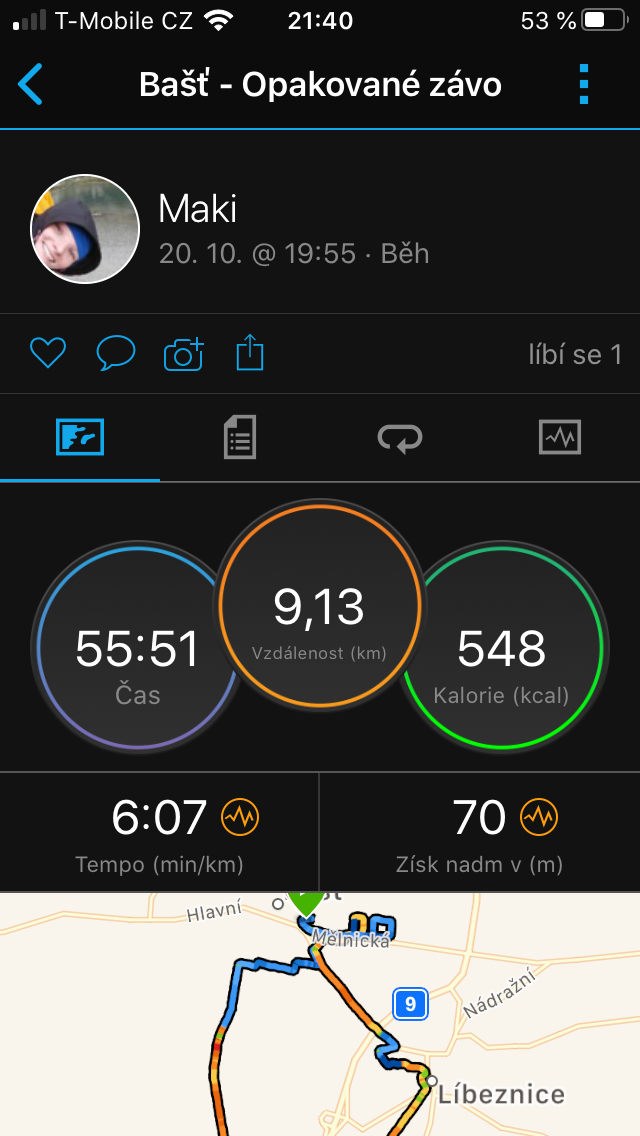640x1136 pixels.
Task: Switch to the charts tab
Action: click(x=560, y=438)
